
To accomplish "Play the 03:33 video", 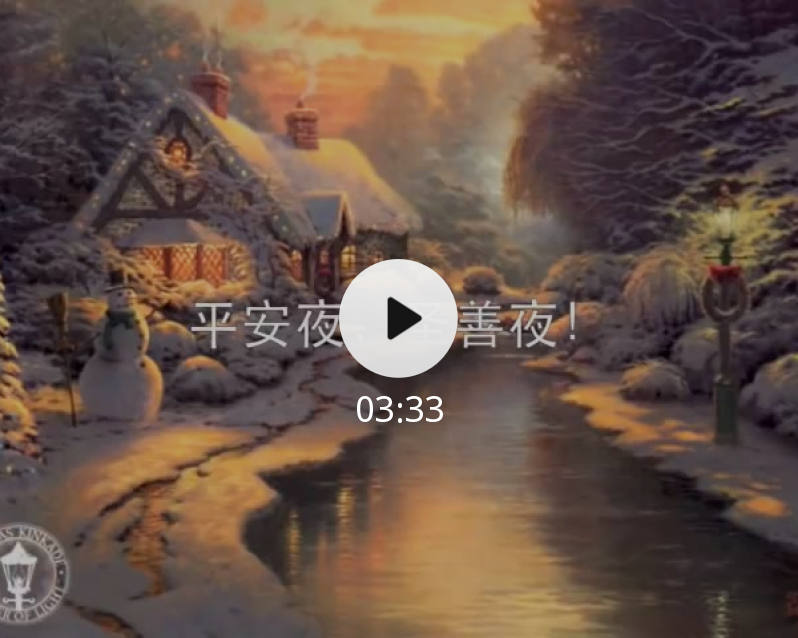I will pyautogui.click(x=399, y=318).
